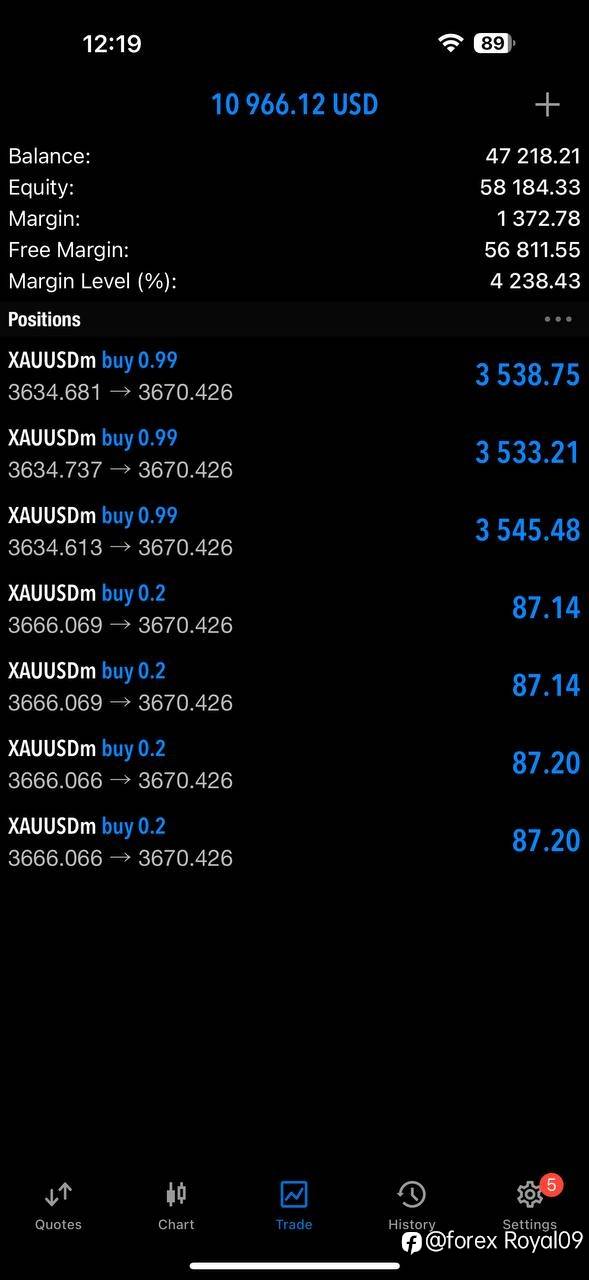Switch to the Quotes tab

[x=58, y=1205]
